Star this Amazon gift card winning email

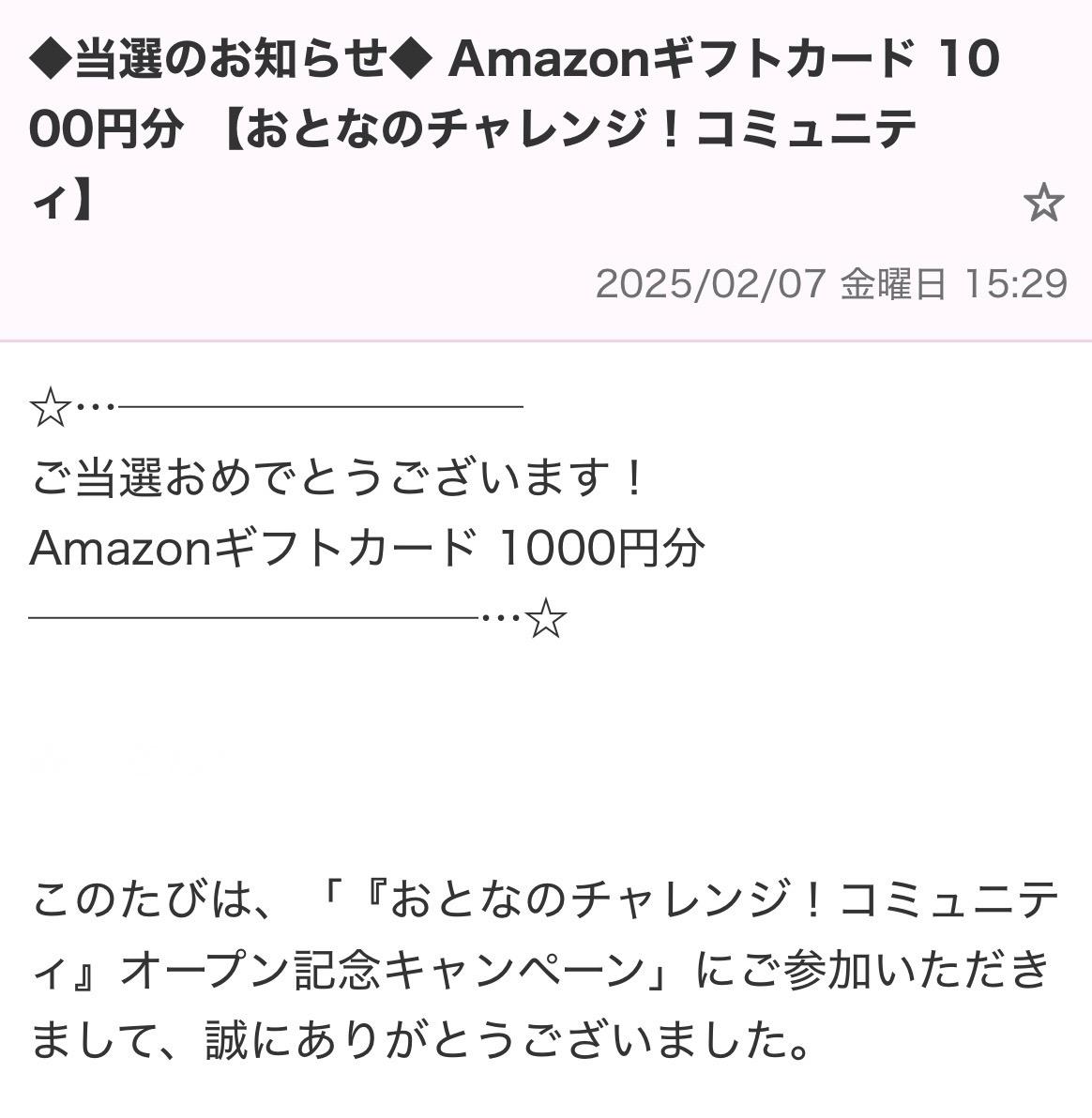point(1042,204)
